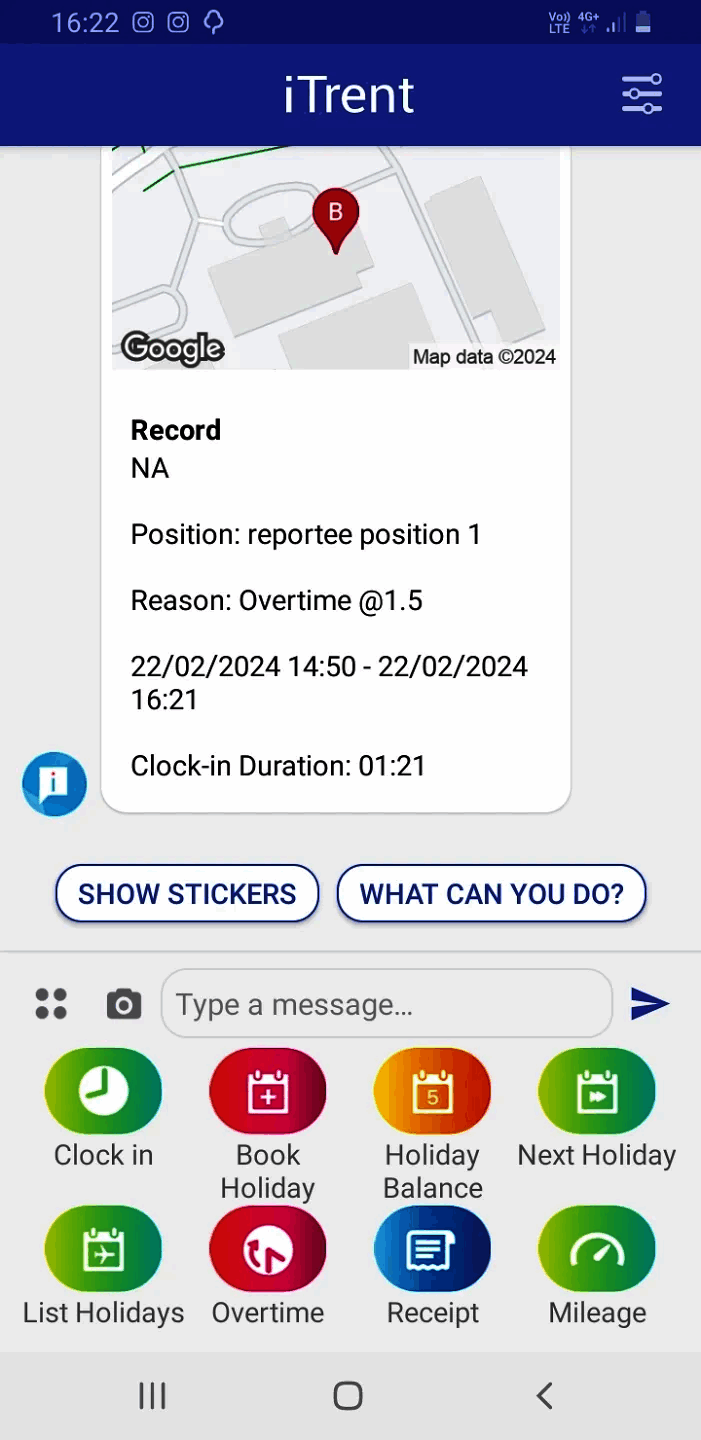This screenshot has height=1440, width=701.
Task: Open the settings sliders icon
Action: (x=641, y=94)
